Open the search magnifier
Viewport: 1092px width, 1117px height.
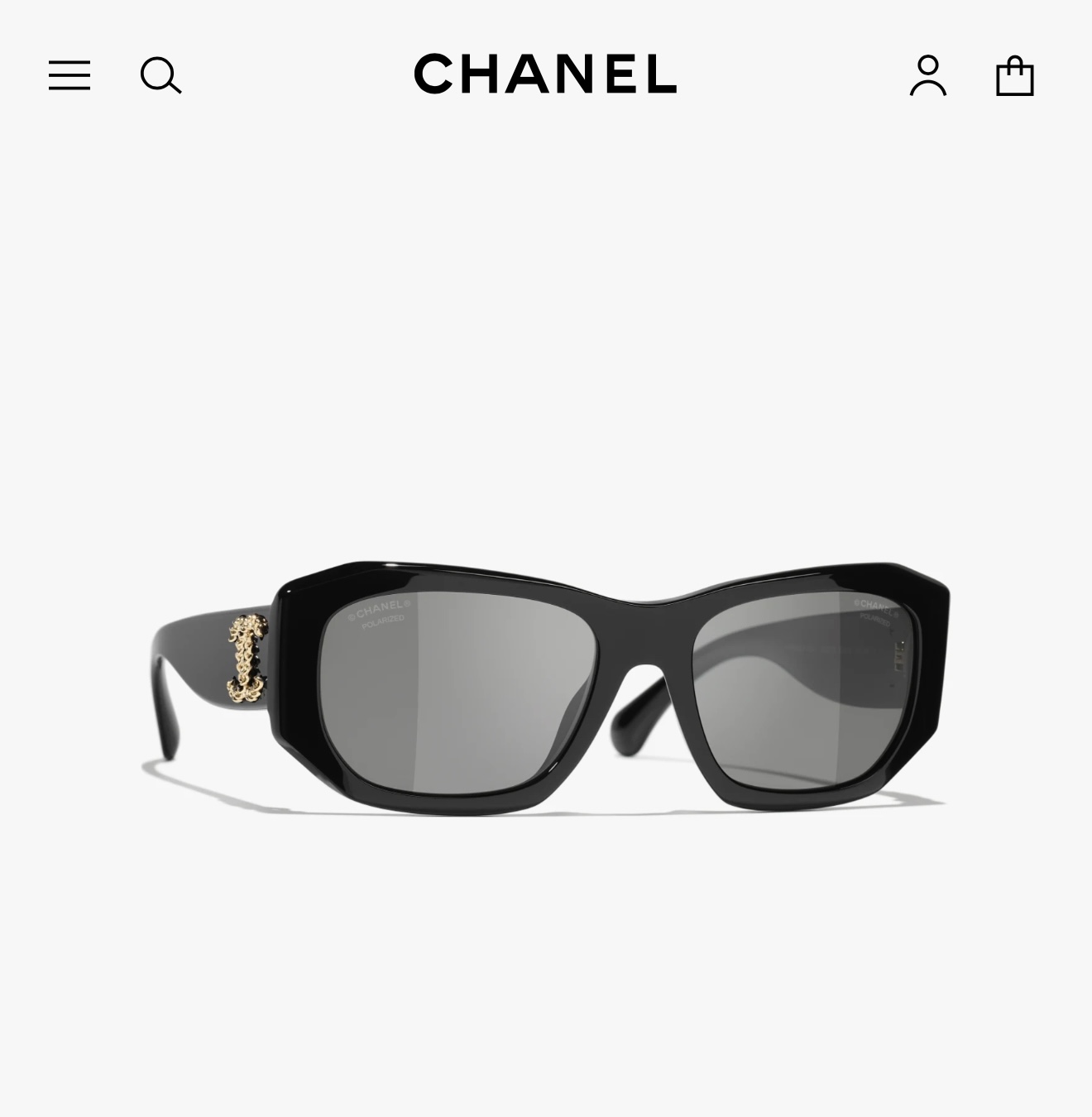click(x=160, y=75)
